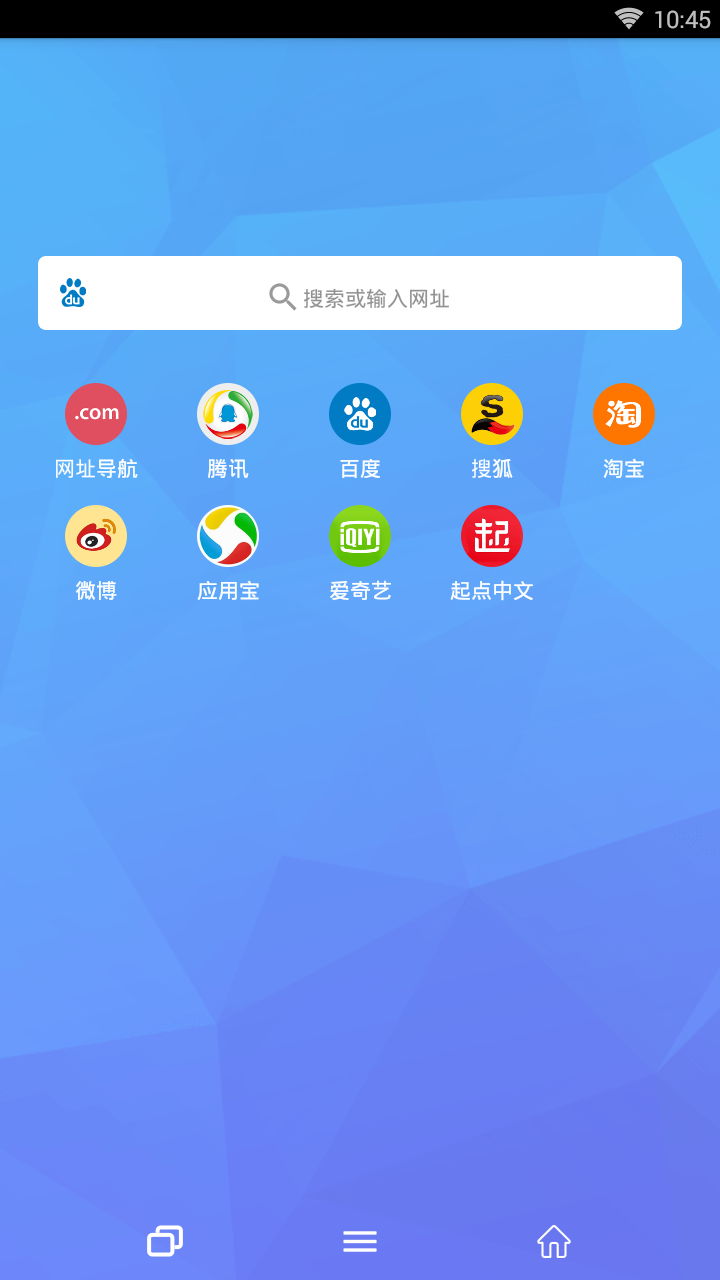Image resolution: width=720 pixels, height=1280 pixels.
Task: Open Weibo from the speed dial
Action: pyautogui.click(x=96, y=535)
